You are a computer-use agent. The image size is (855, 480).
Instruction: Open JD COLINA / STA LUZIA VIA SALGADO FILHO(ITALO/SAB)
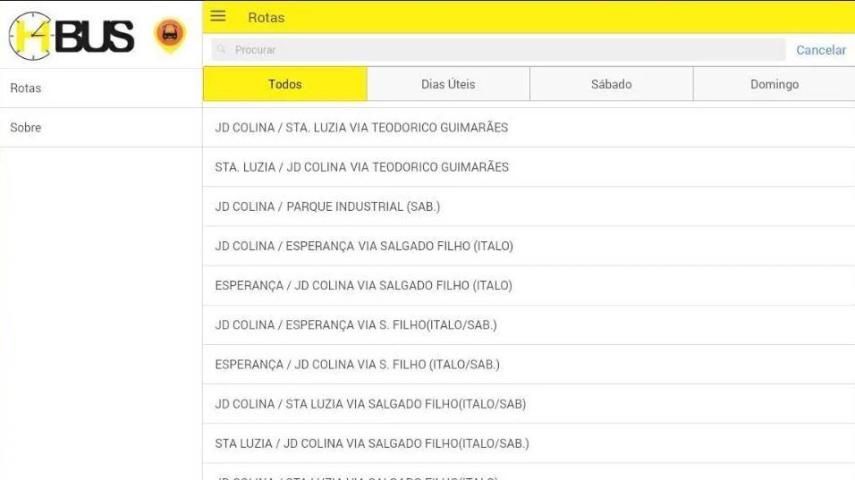(x=370, y=404)
